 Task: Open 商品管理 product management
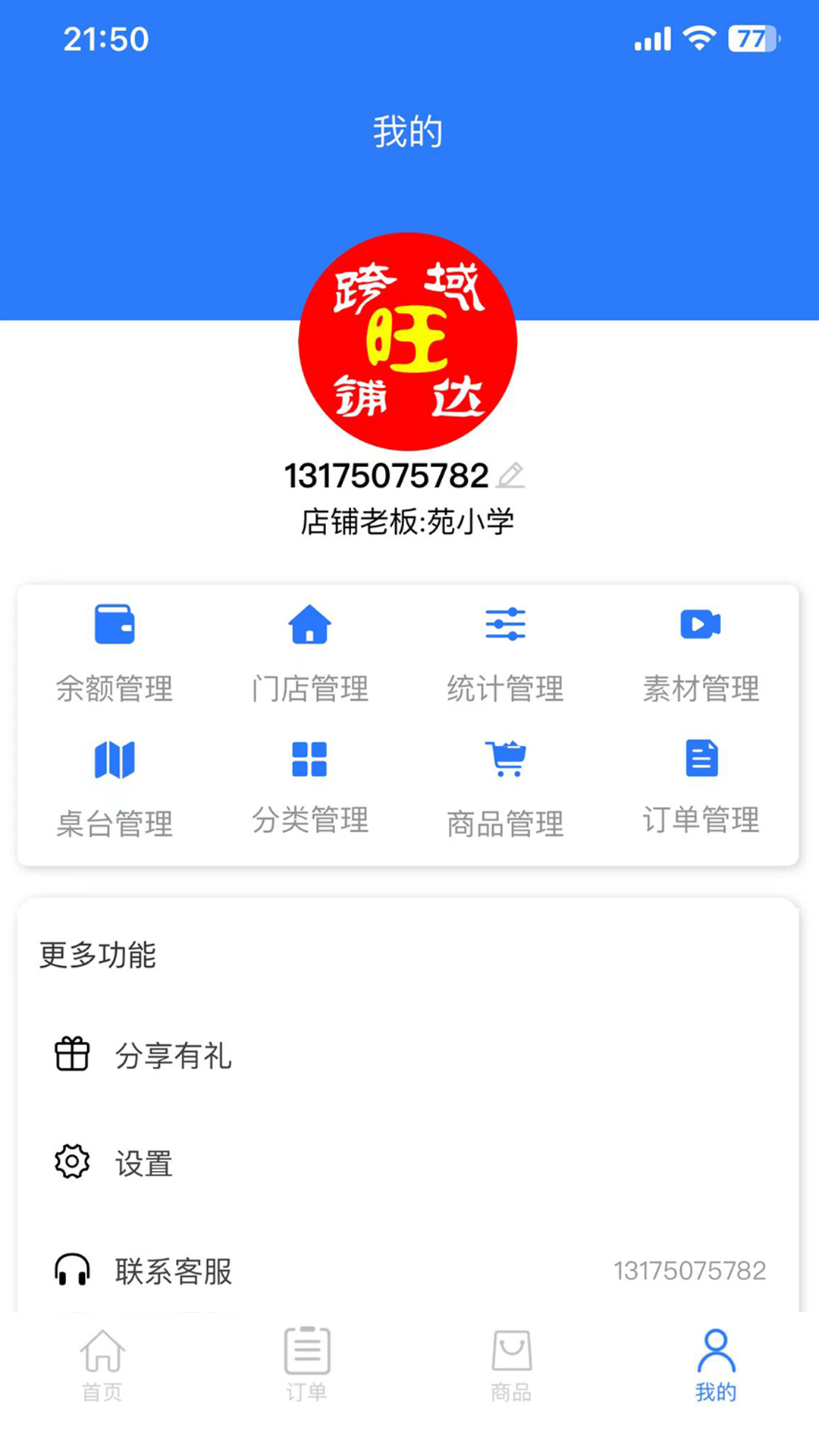pos(506,785)
